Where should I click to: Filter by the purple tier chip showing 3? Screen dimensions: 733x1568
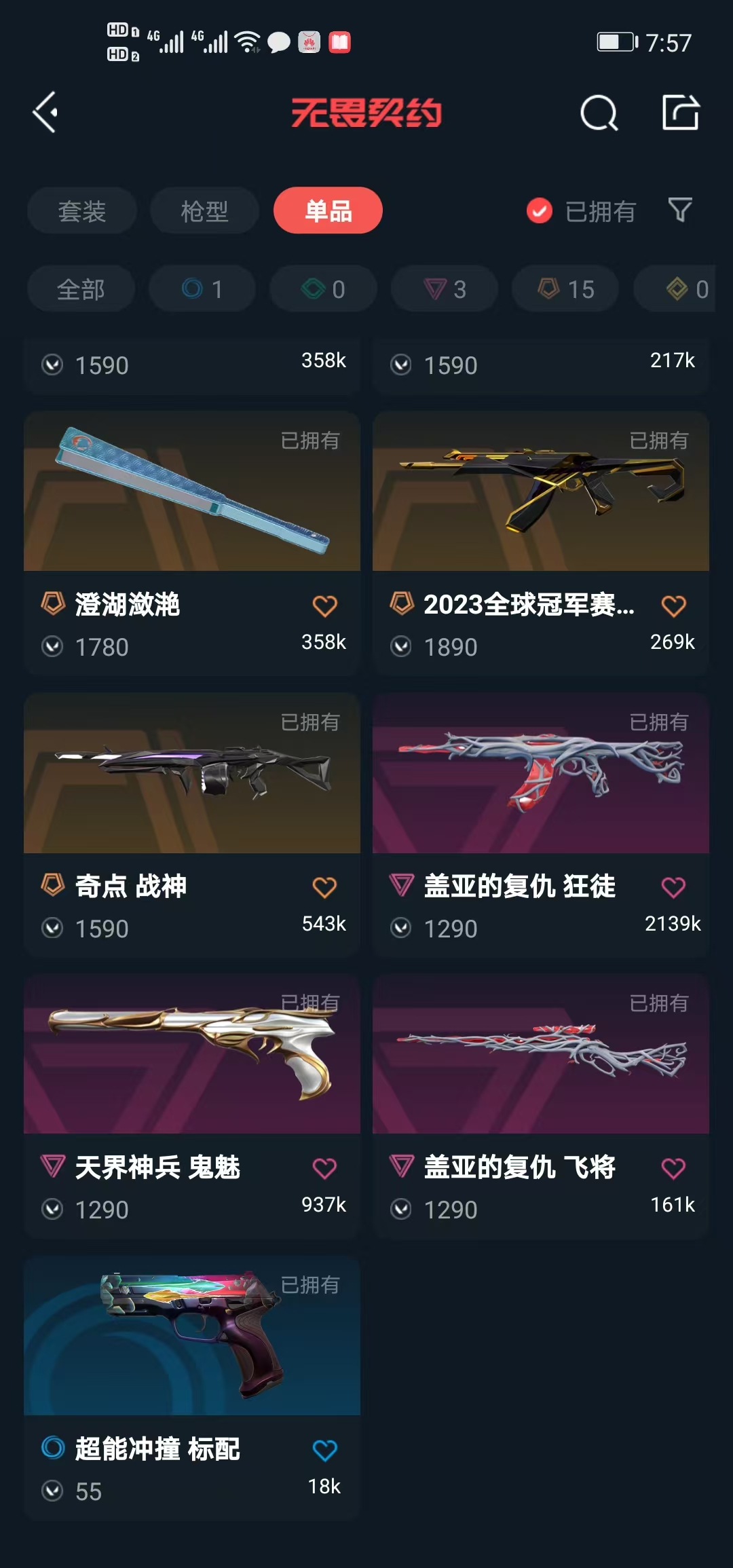[445, 290]
